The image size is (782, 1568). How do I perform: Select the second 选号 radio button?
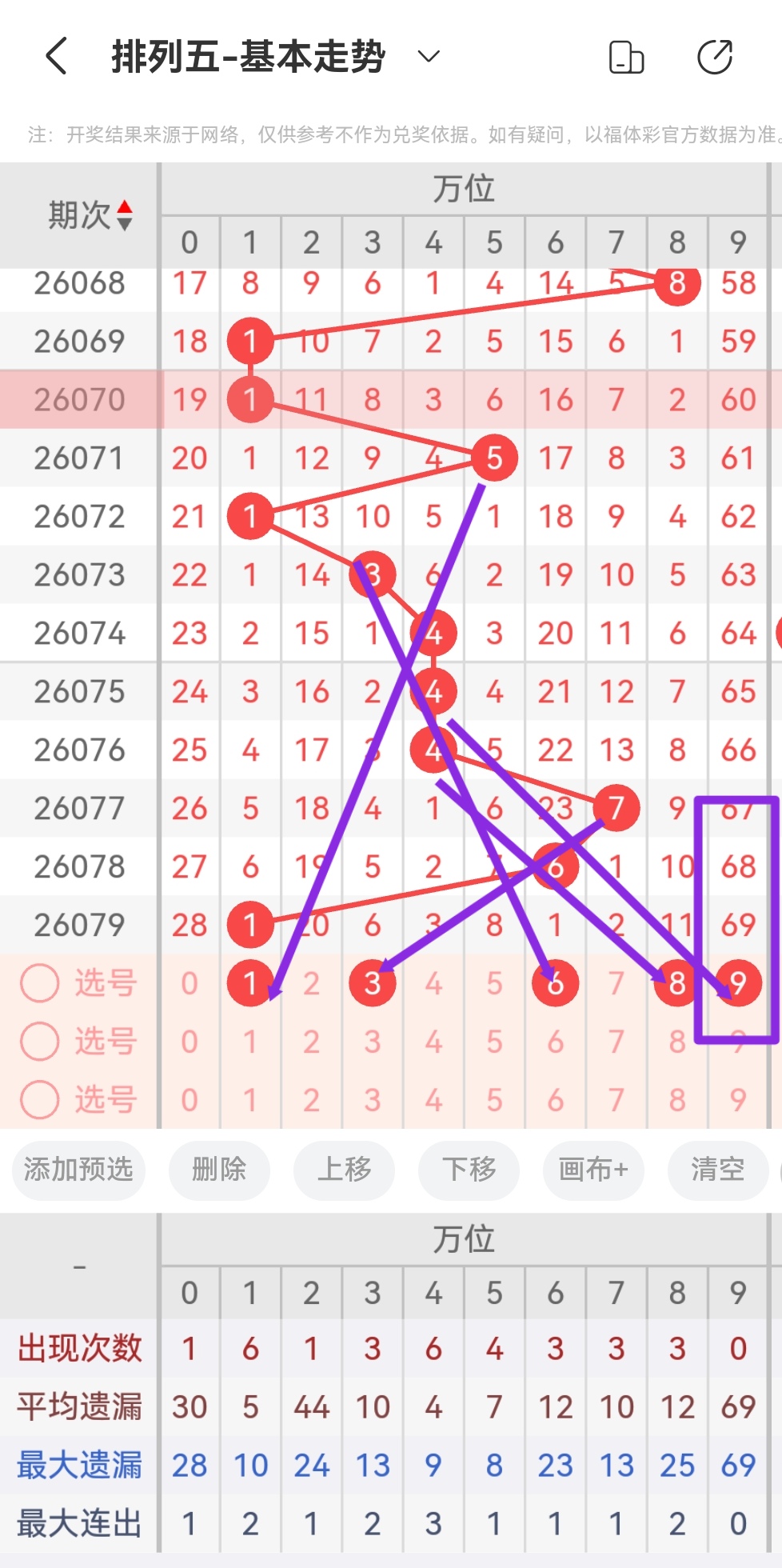(39, 1041)
